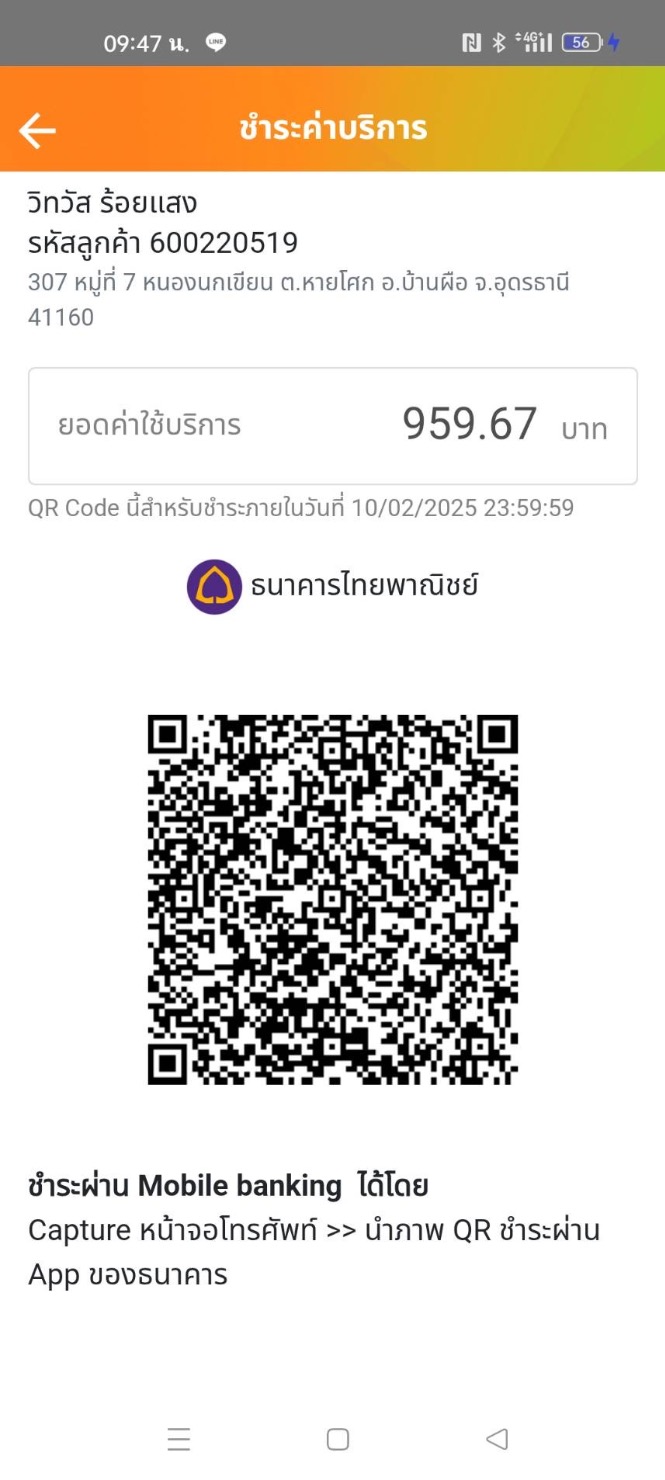Image resolution: width=665 pixels, height=1480 pixels.
Task: Go back using the header arrow
Action: click(x=37, y=130)
